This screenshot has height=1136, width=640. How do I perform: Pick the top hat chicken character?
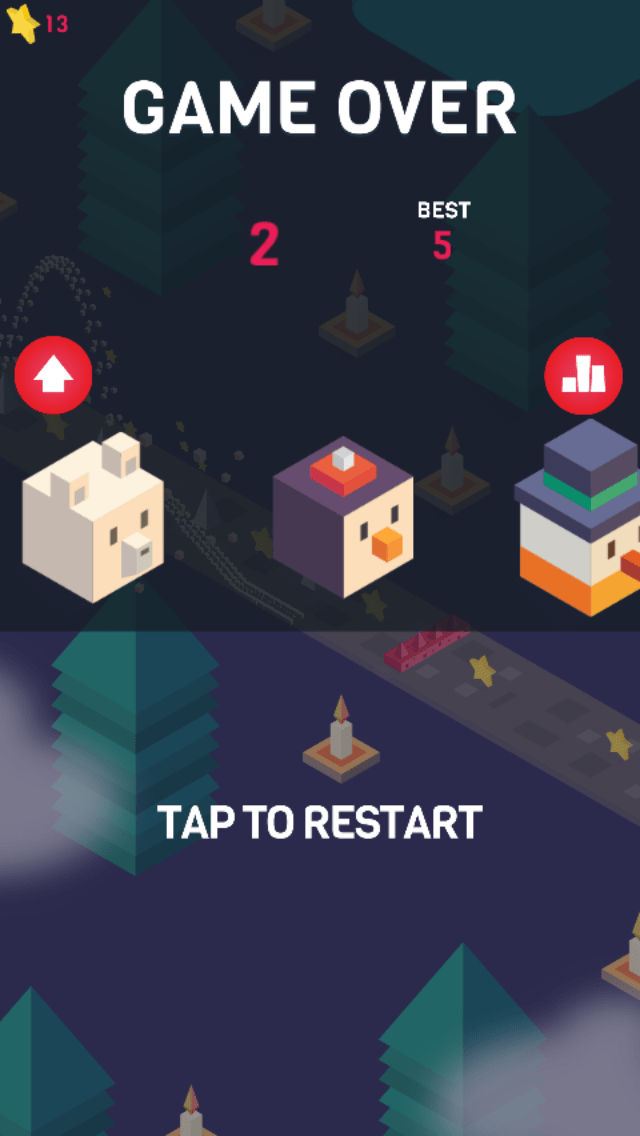click(578, 517)
